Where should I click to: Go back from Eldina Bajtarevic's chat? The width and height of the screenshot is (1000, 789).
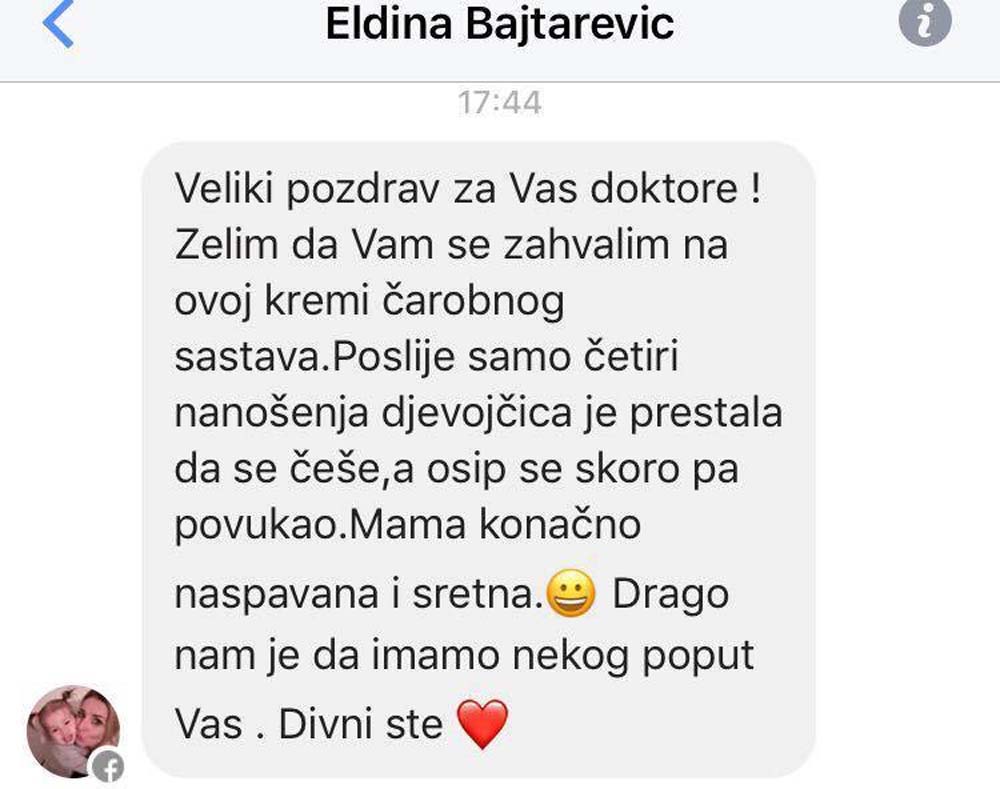point(58,24)
